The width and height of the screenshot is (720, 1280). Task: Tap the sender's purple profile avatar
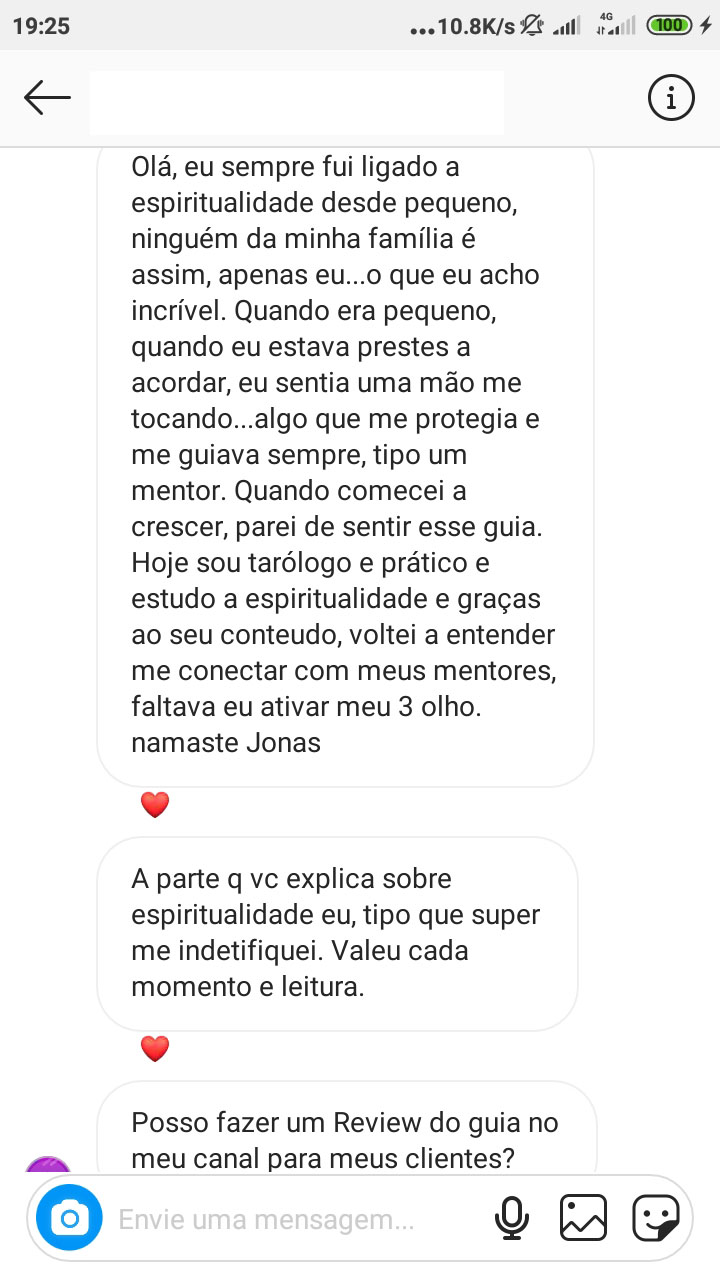click(47, 1166)
